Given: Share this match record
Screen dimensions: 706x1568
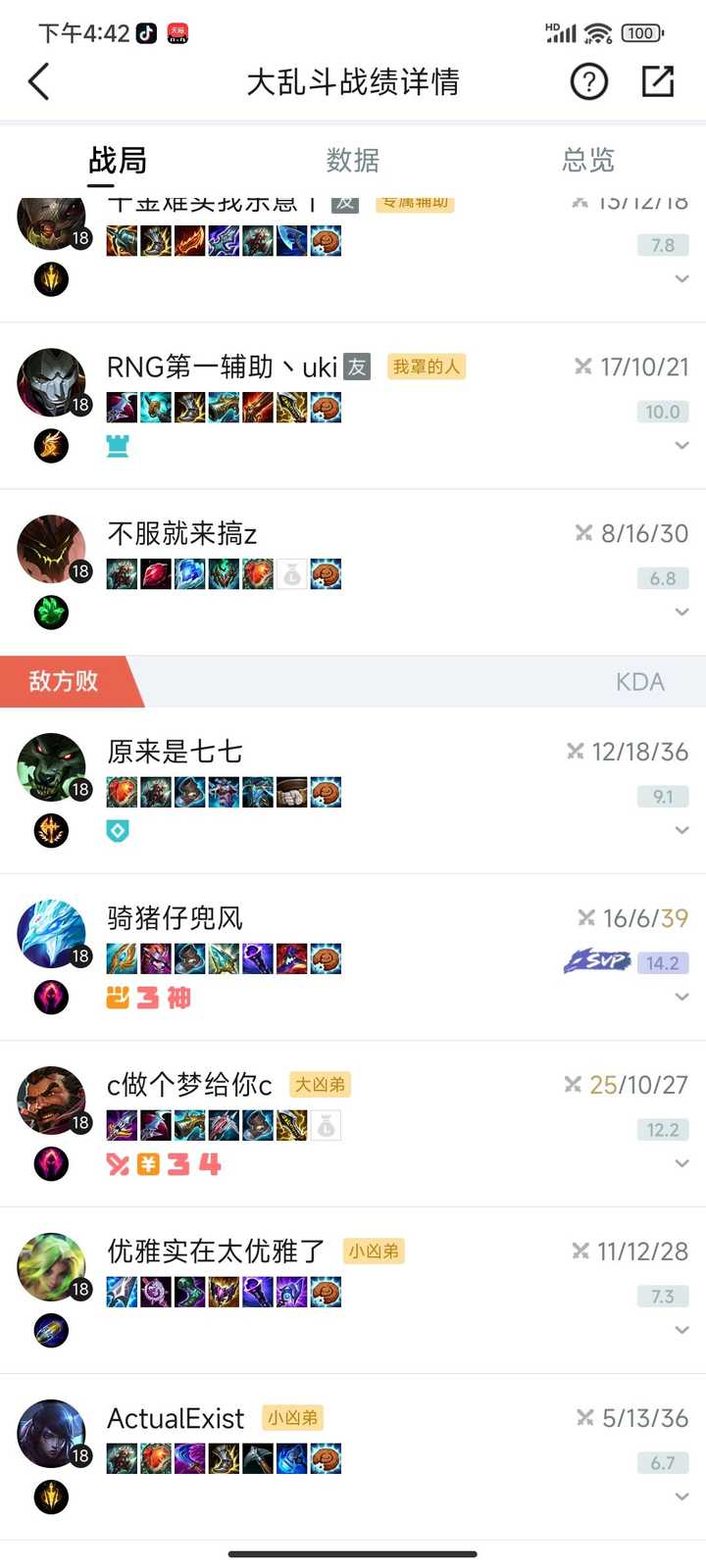Looking at the screenshot, I should tap(658, 81).
